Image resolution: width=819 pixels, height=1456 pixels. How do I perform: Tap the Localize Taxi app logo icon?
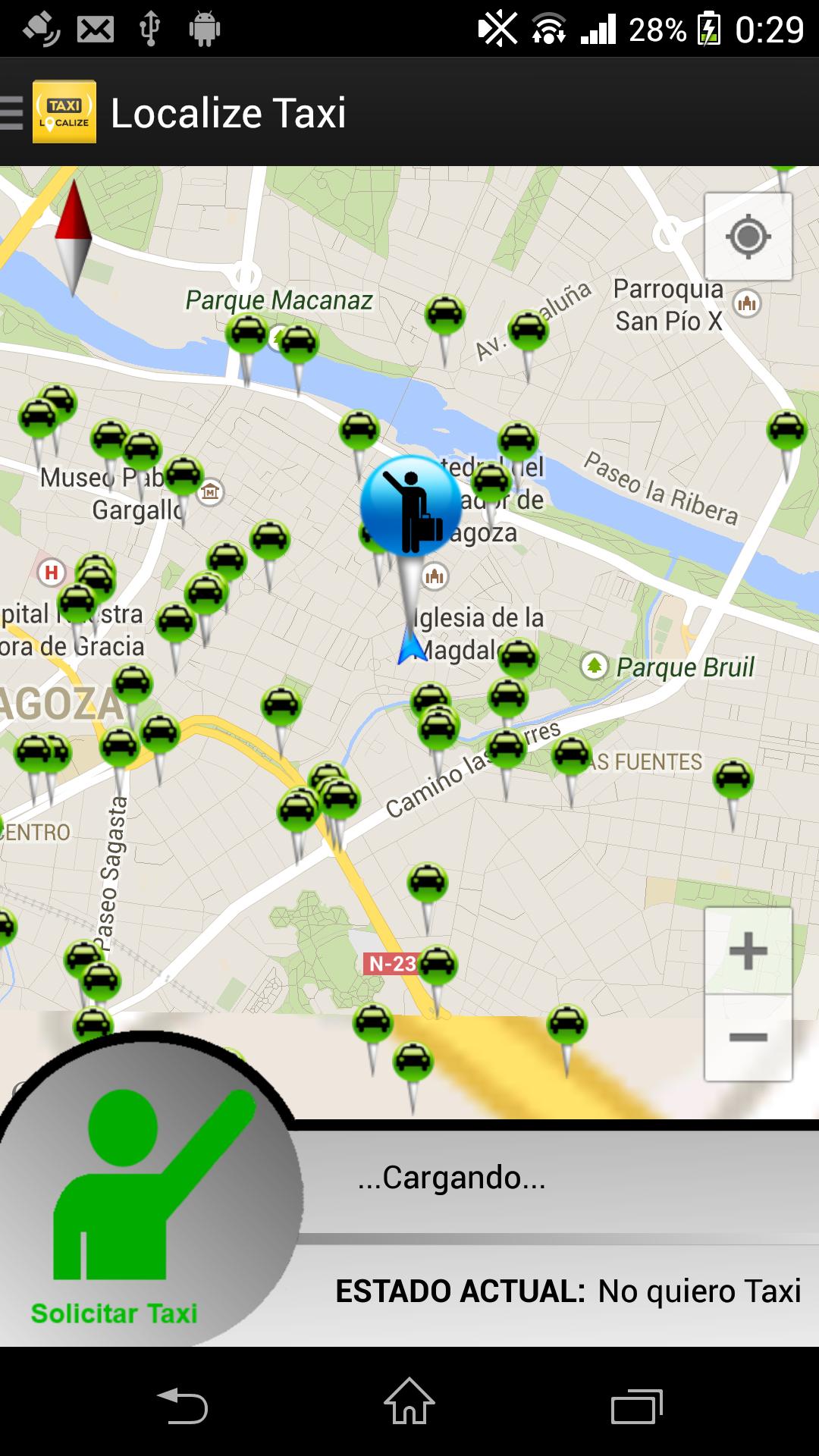tap(64, 114)
